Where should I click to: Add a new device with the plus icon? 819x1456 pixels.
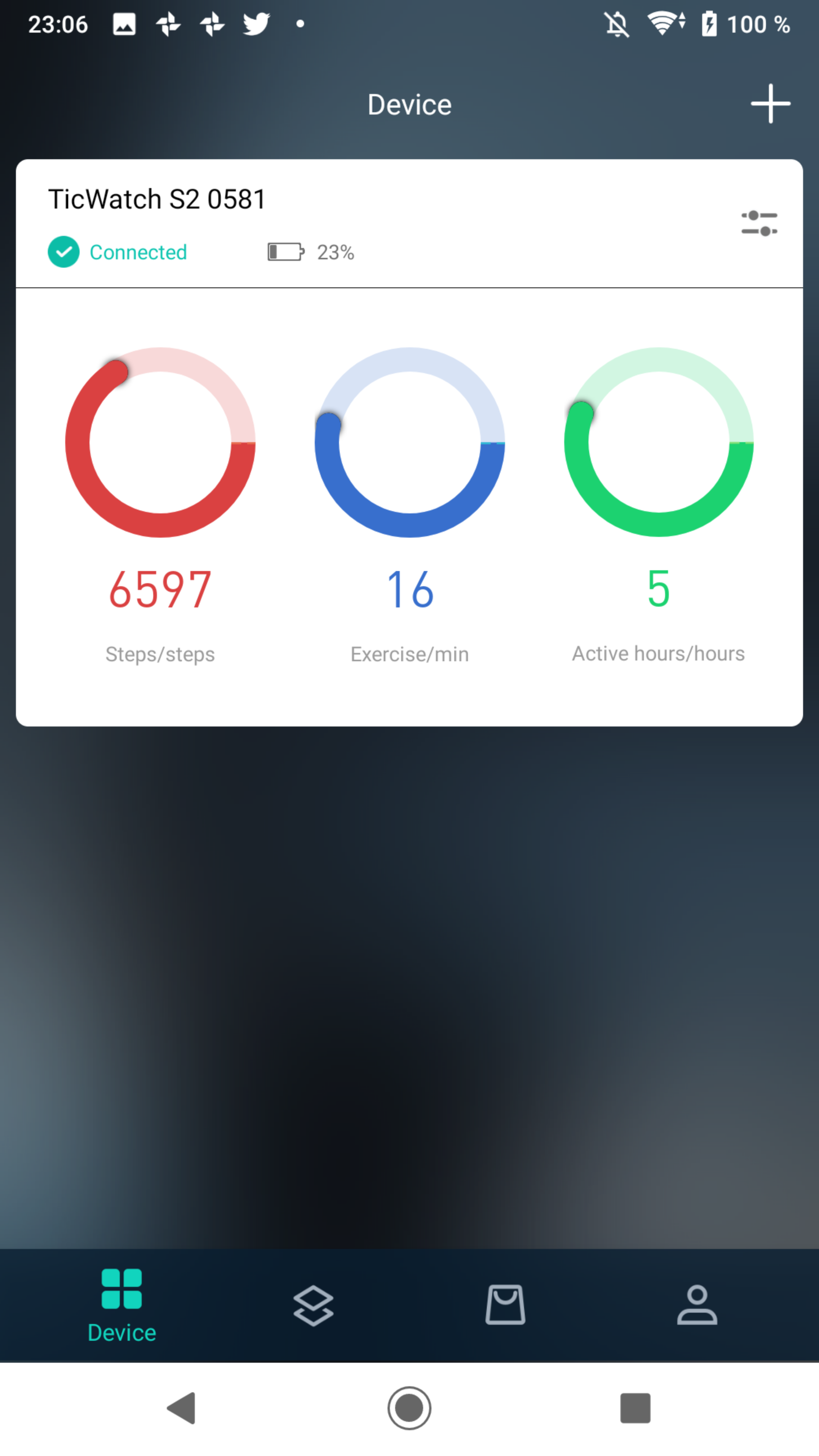click(770, 104)
